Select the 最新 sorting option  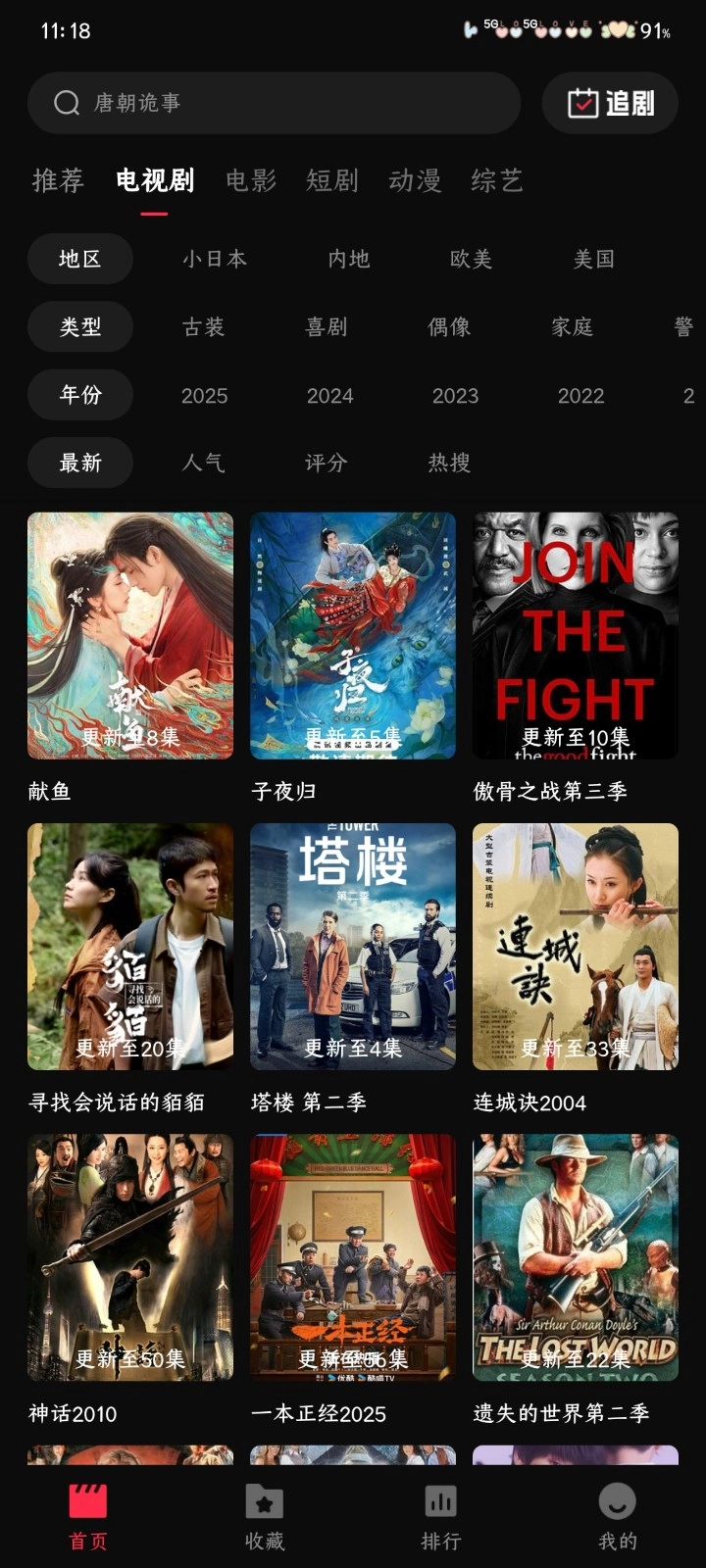tap(79, 463)
